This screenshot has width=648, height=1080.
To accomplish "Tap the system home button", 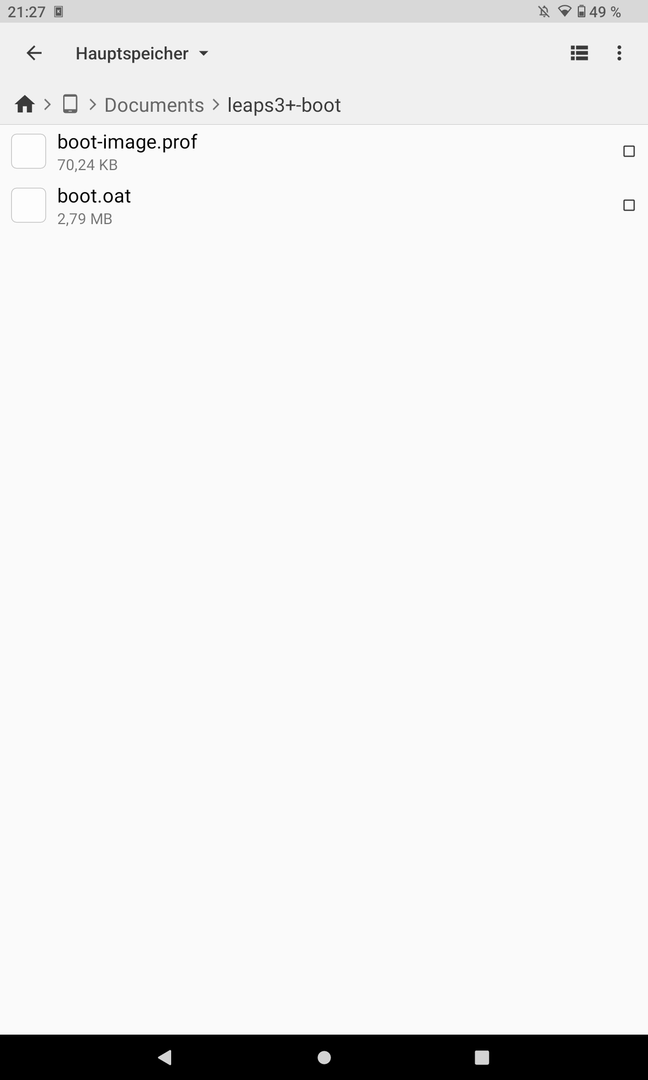I will click(324, 1057).
